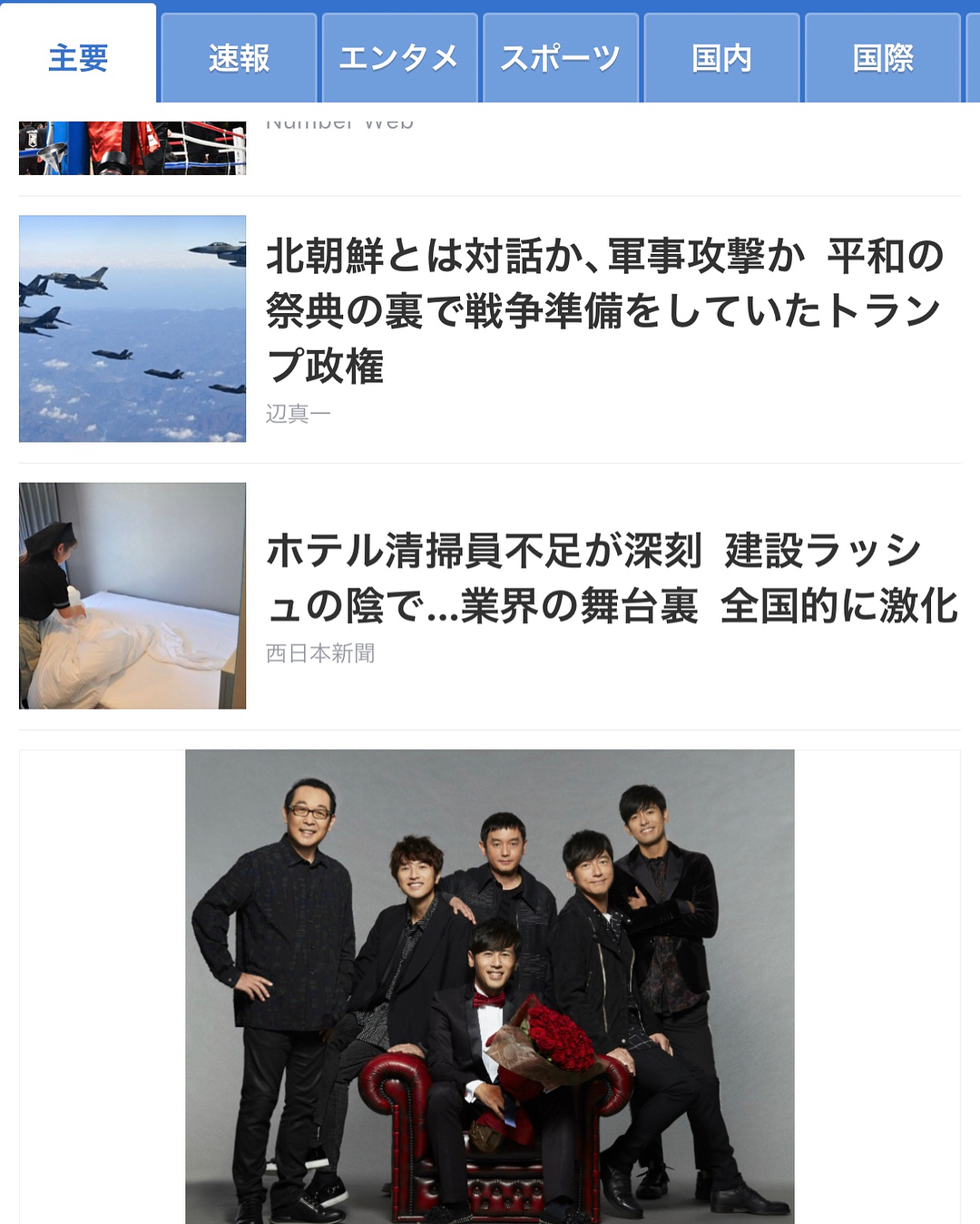This screenshot has height=1224, width=980.
Task: Select the スポーツ tab
Action: point(561,58)
